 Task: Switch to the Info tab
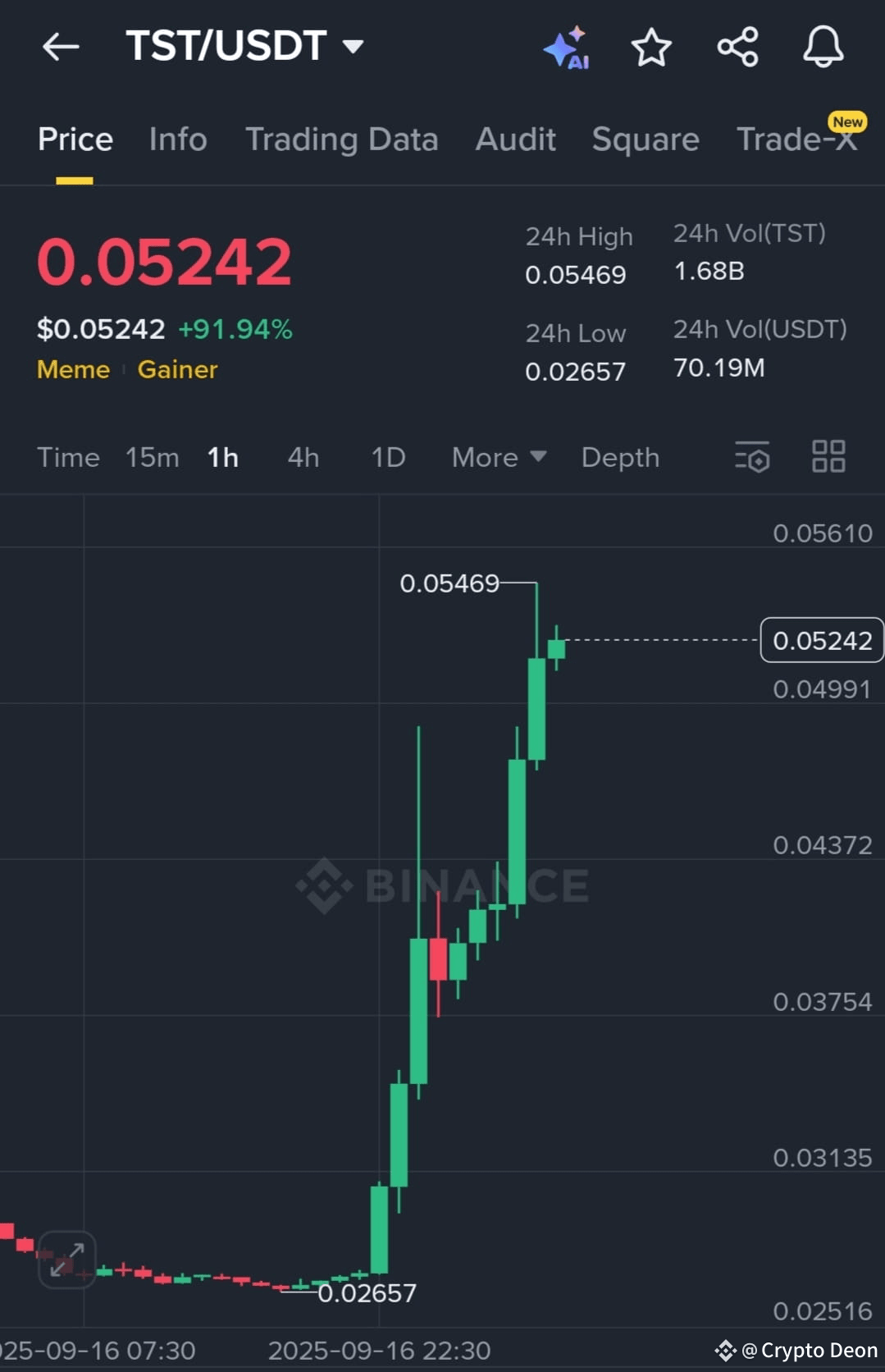click(178, 139)
